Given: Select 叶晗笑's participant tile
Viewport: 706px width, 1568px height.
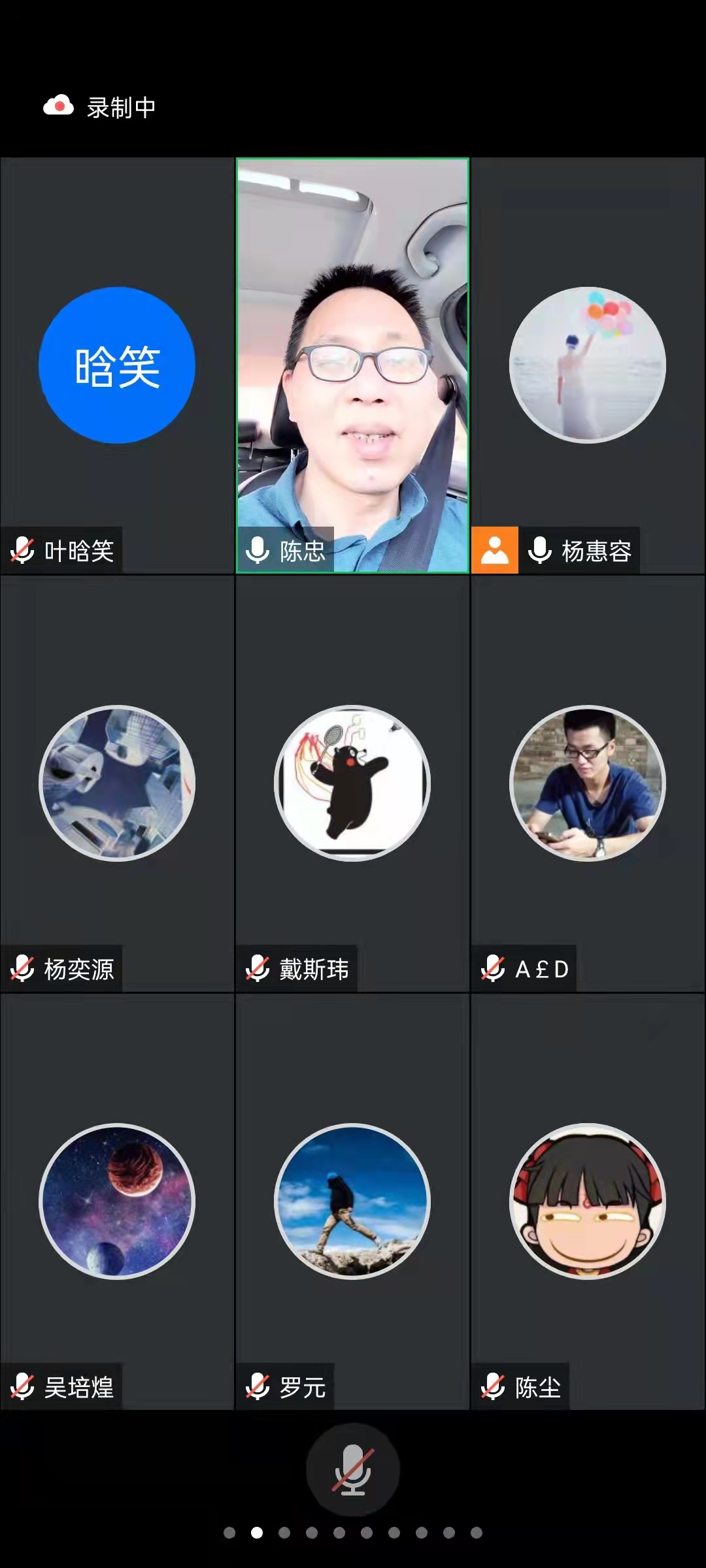Looking at the screenshot, I should click(x=117, y=365).
